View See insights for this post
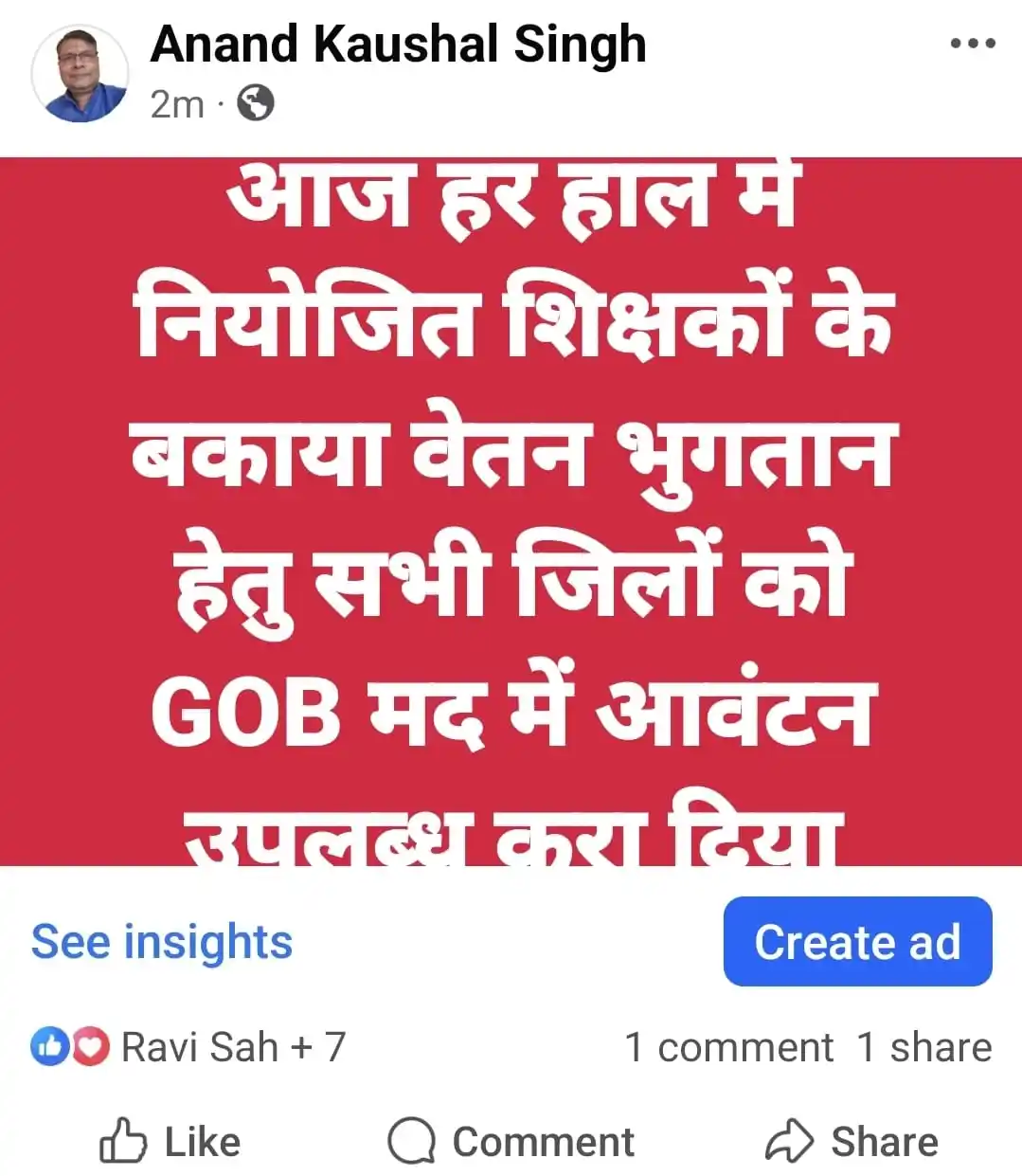The width and height of the screenshot is (1022, 1176). tap(162, 942)
